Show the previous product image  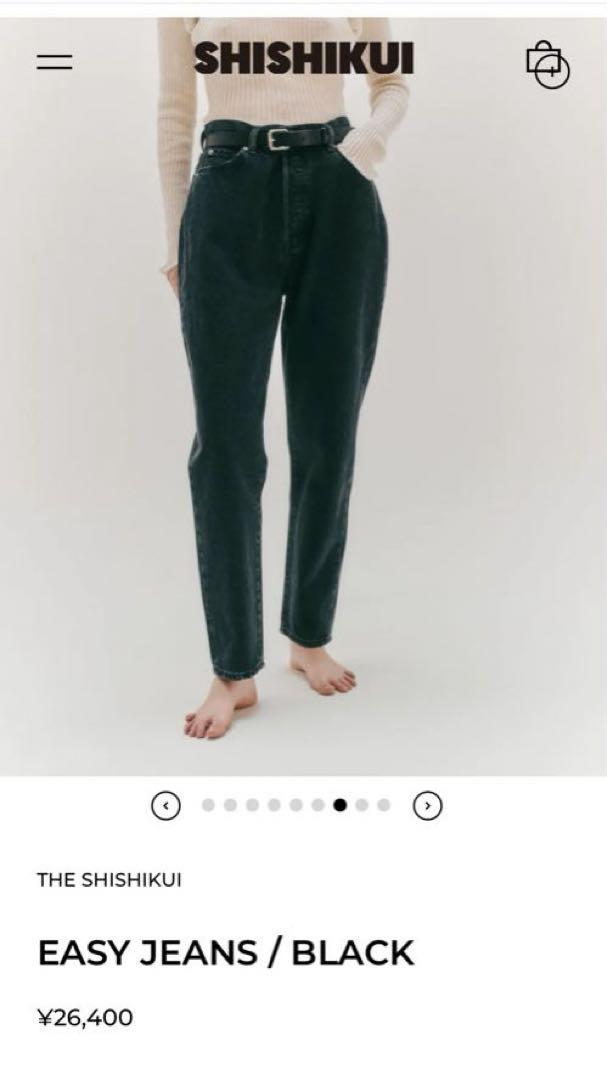point(165,805)
